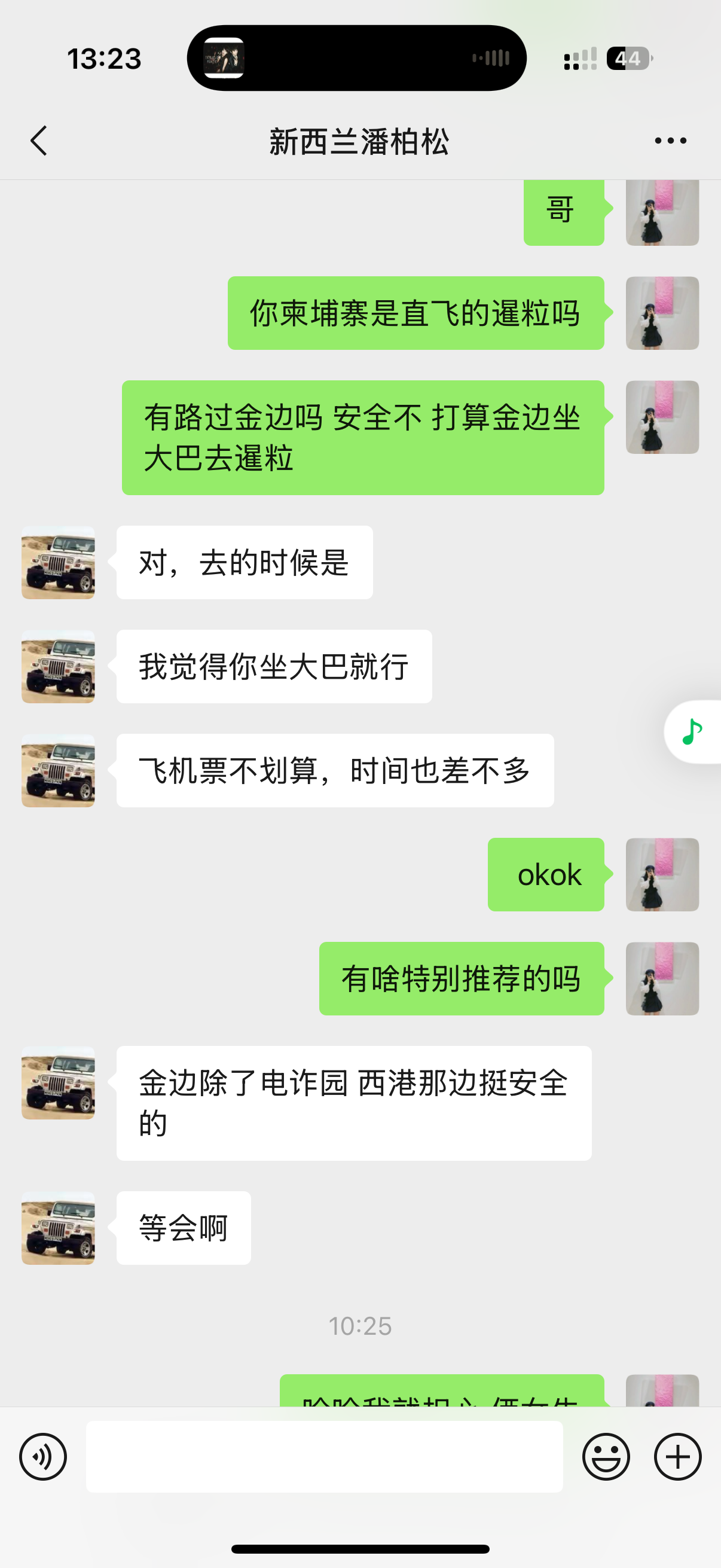721x1568 pixels.
Task: Open my avatar beside okok message
Action: tap(662, 875)
